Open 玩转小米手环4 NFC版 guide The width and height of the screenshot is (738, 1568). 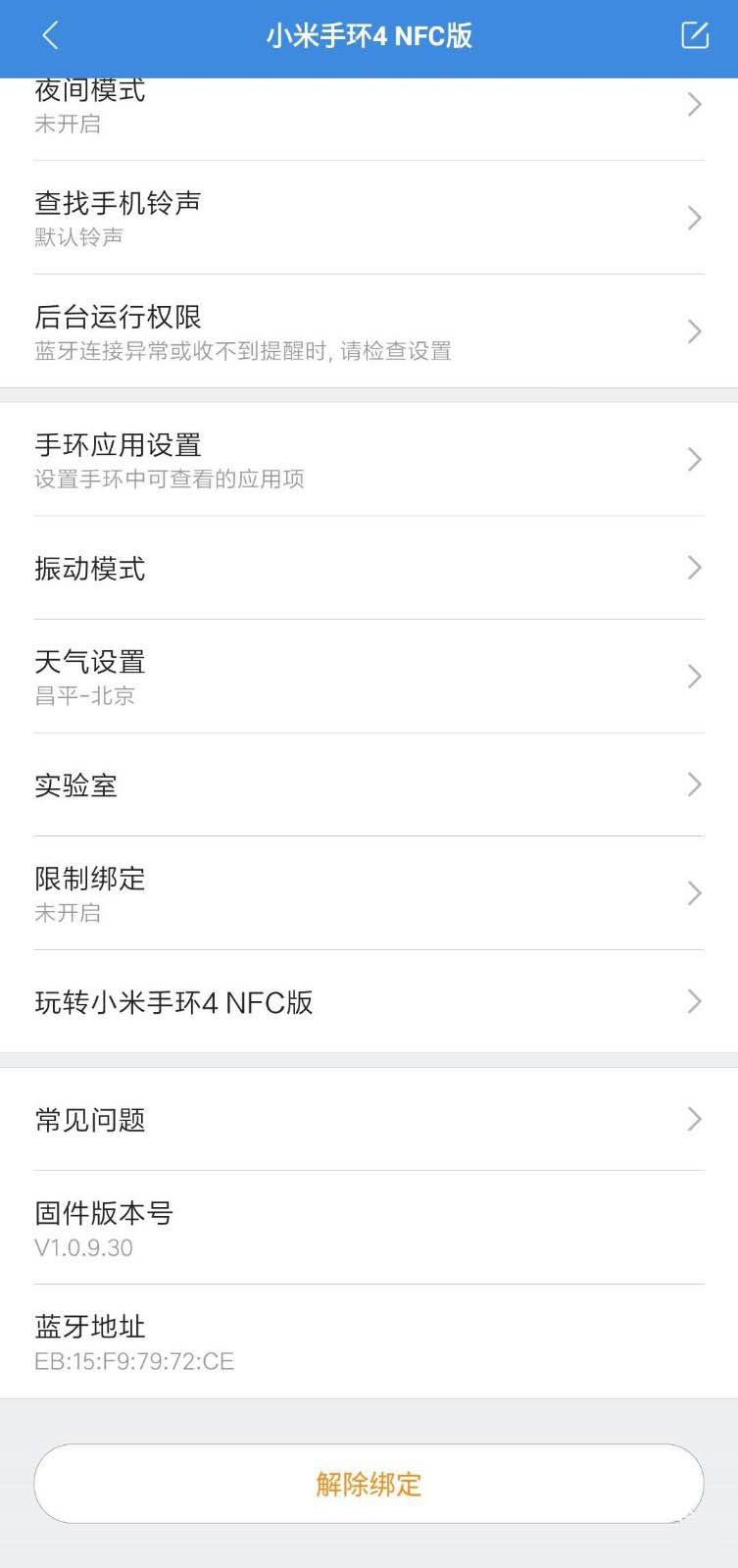(x=369, y=1001)
